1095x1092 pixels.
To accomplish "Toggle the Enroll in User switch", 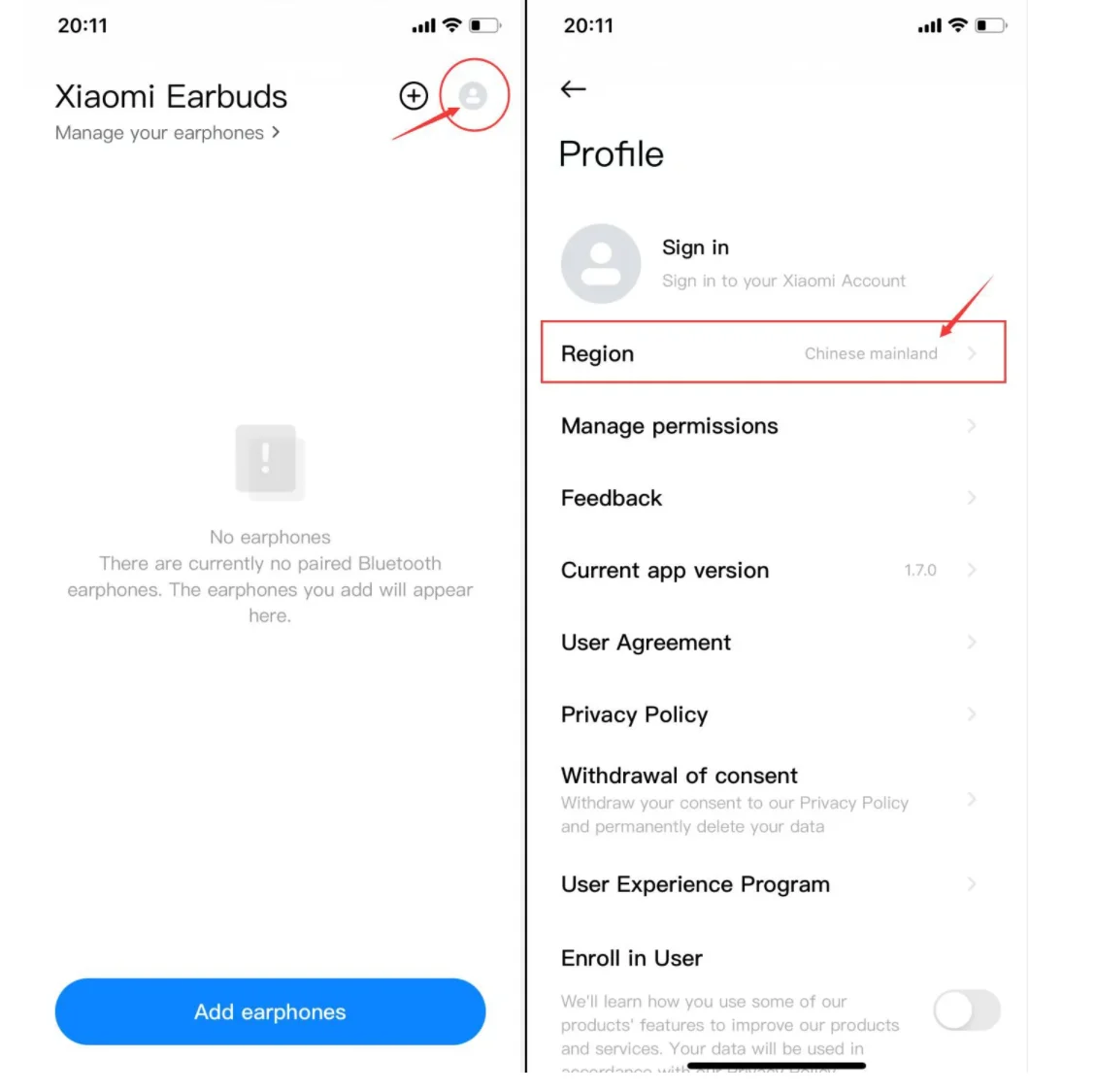I will (x=967, y=1009).
